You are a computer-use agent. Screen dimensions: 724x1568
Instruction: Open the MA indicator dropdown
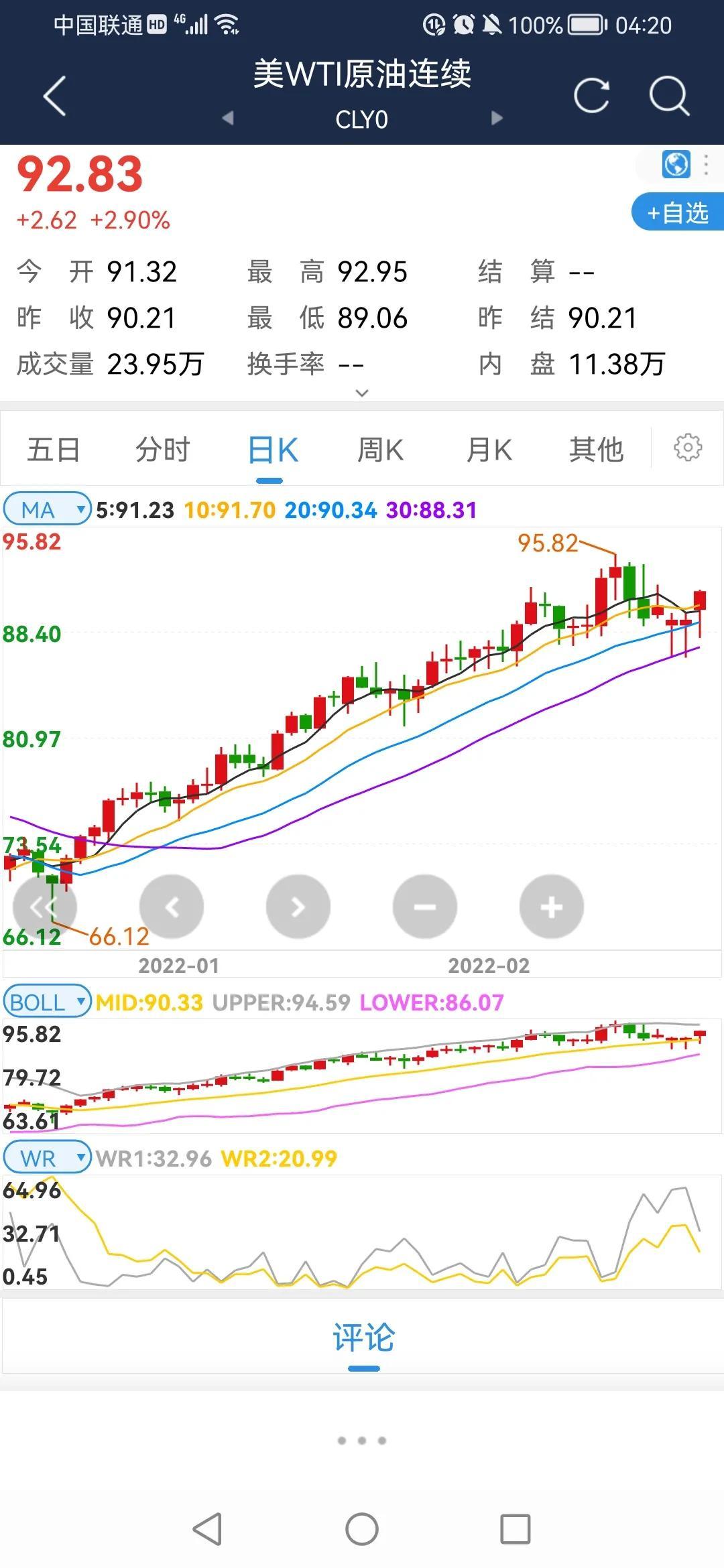(x=47, y=510)
